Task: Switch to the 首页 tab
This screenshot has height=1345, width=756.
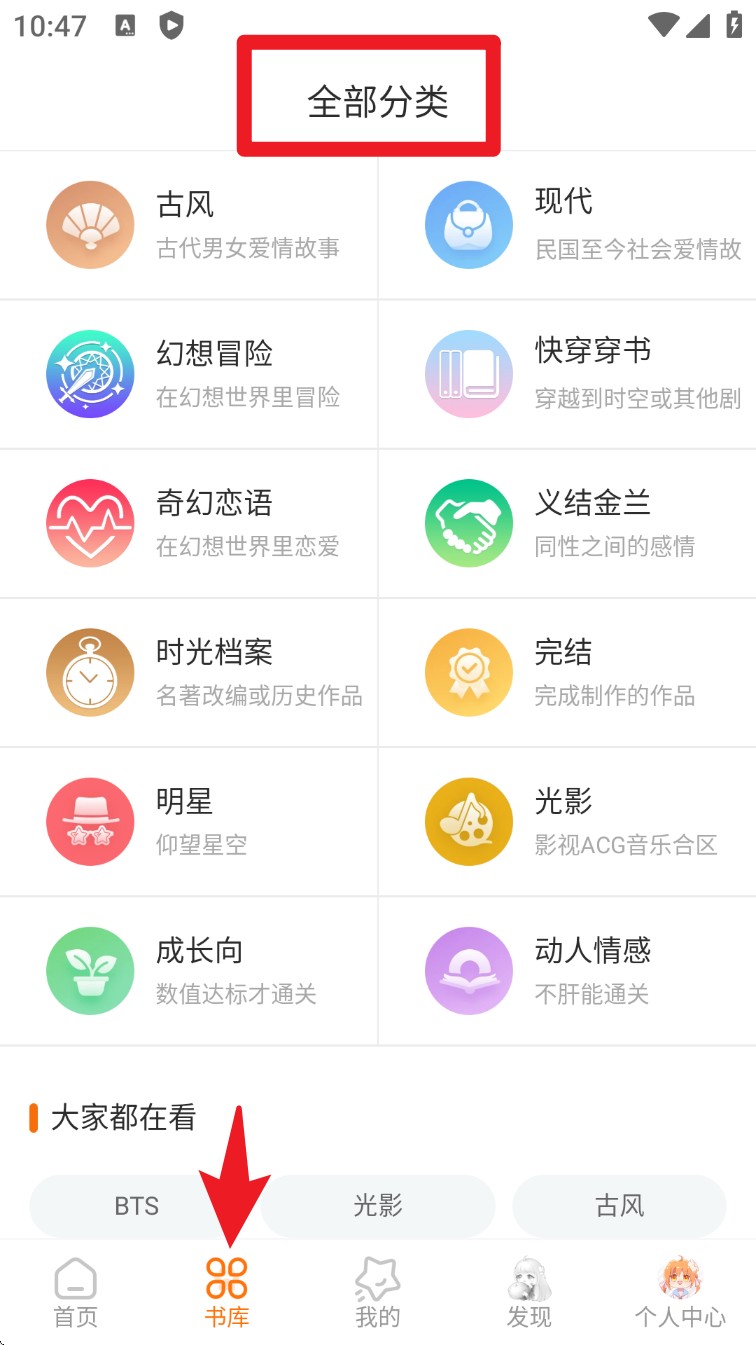Action: (75, 1292)
